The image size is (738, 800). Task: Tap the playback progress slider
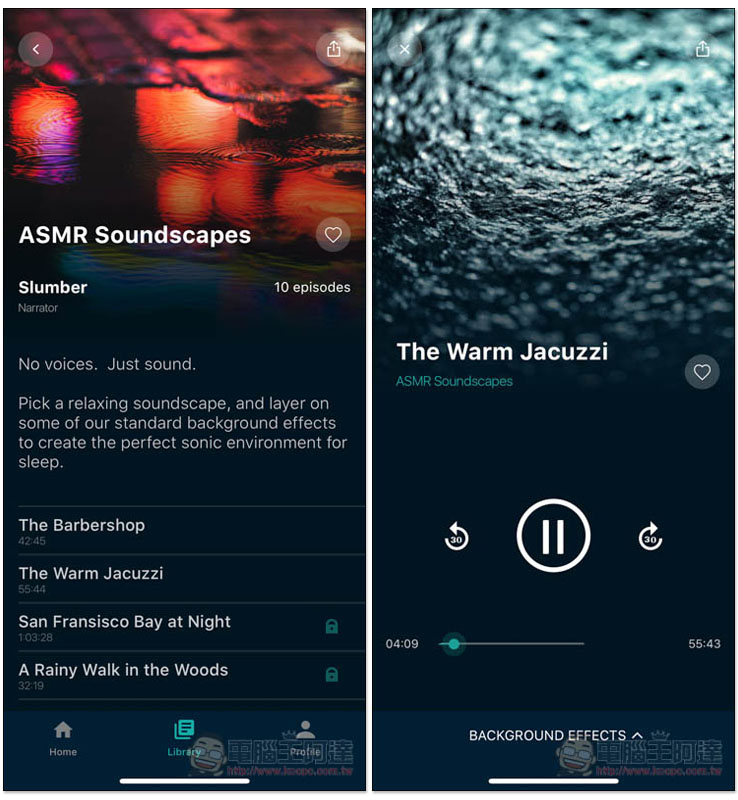[512, 644]
